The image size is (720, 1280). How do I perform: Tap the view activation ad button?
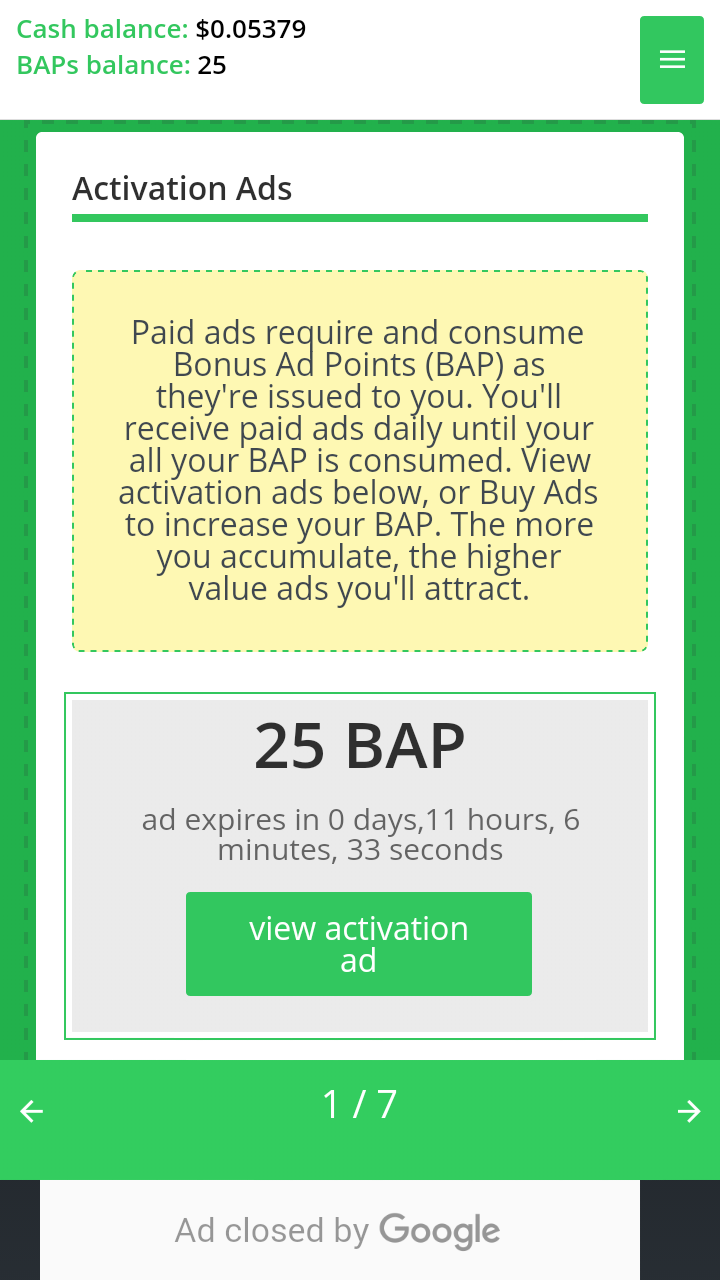pyautogui.click(x=359, y=944)
